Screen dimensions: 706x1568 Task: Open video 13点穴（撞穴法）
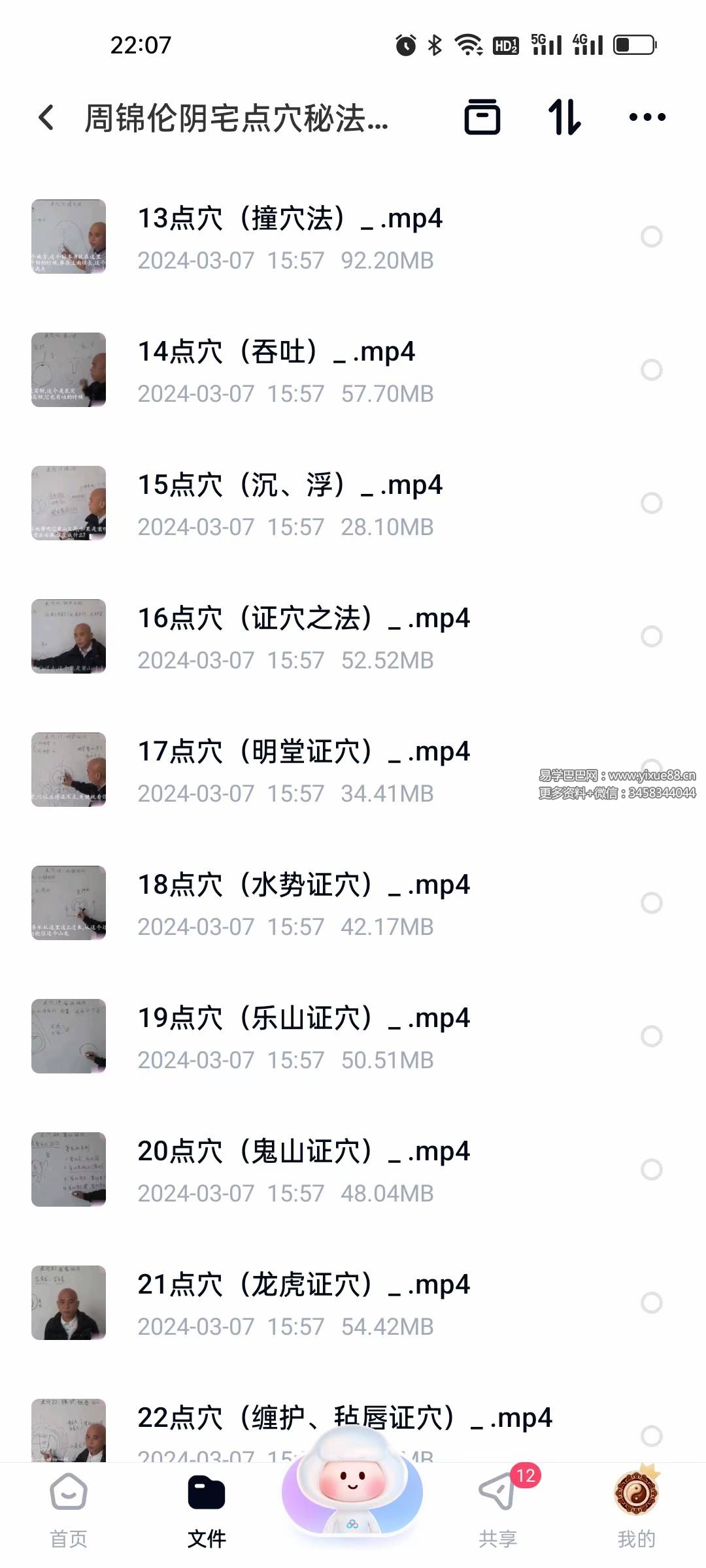pyautogui.click(x=290, y=218)
